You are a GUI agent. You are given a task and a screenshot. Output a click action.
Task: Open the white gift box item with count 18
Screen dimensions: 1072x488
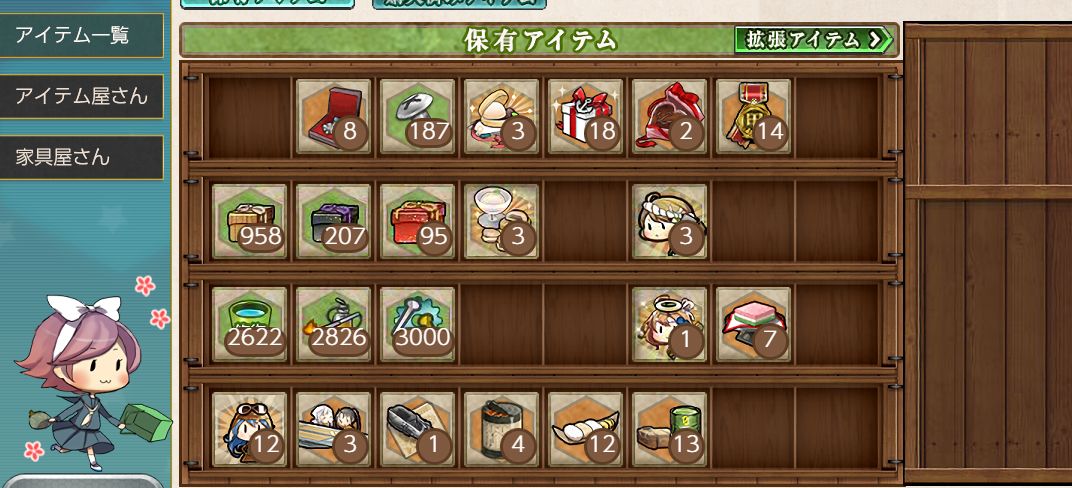pyautogui.click(x=586, y=116)
